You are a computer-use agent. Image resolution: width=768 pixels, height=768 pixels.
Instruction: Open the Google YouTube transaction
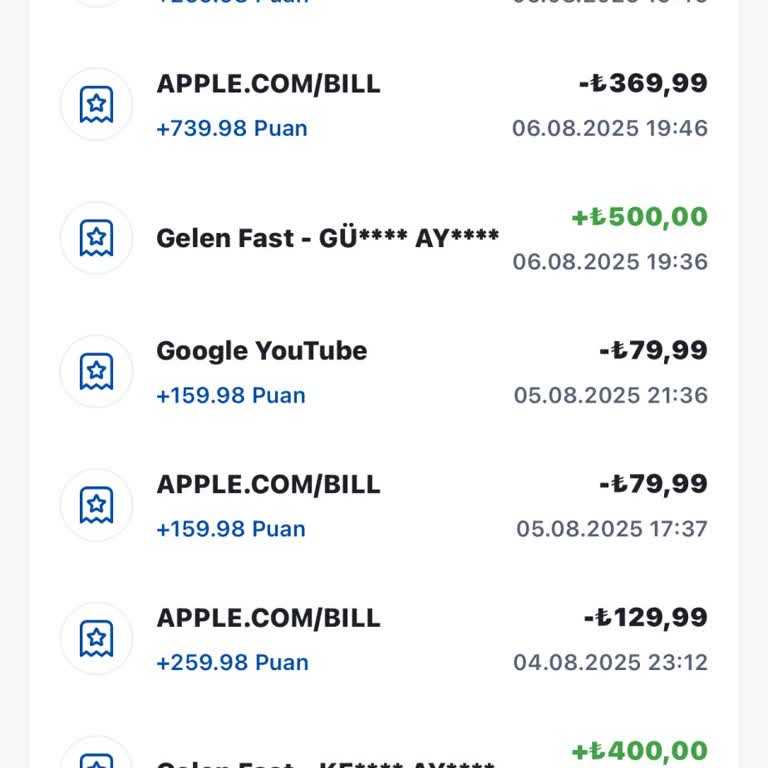click(384, 372)
